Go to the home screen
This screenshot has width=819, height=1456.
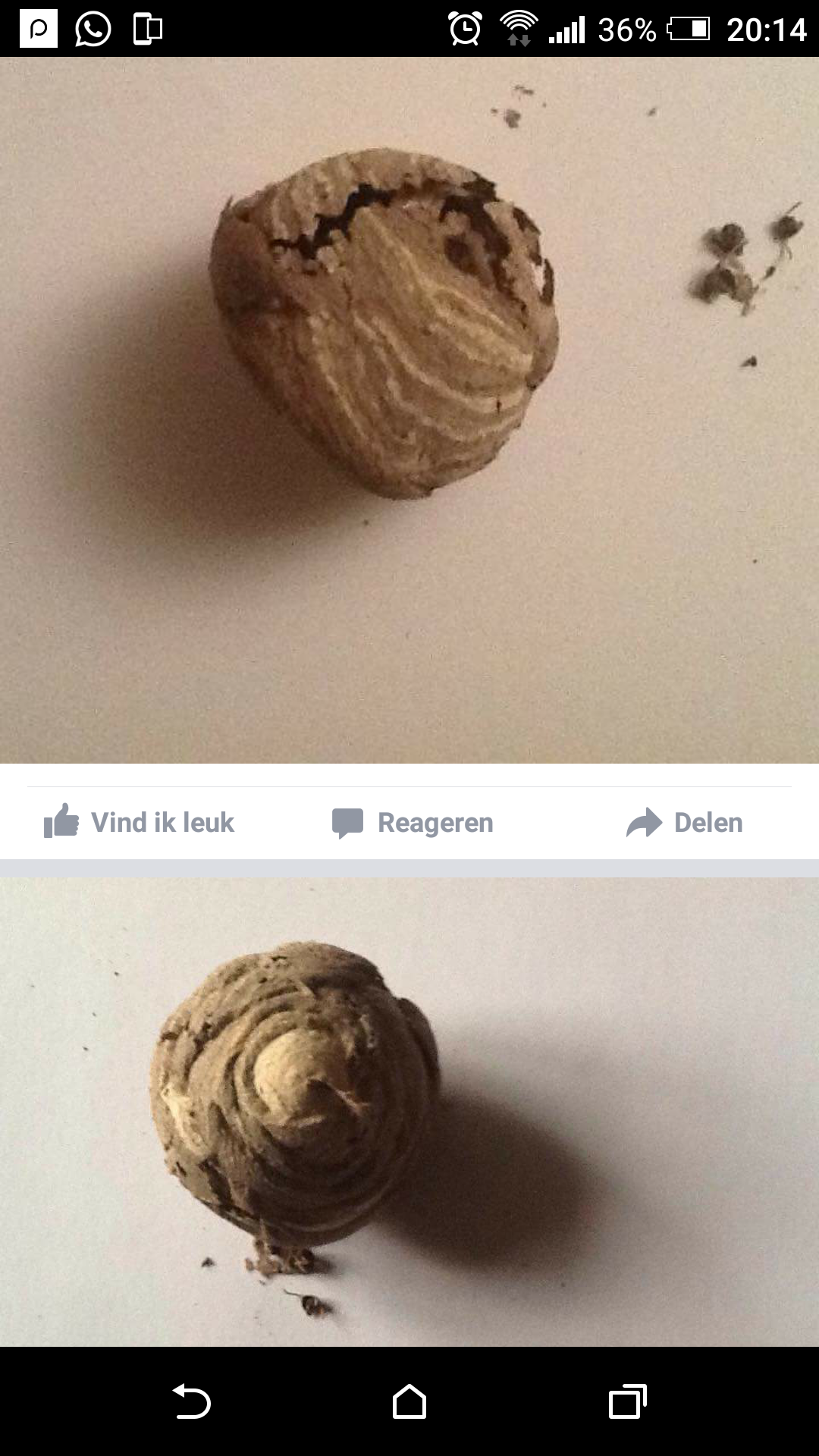(x=409, y=1401)
